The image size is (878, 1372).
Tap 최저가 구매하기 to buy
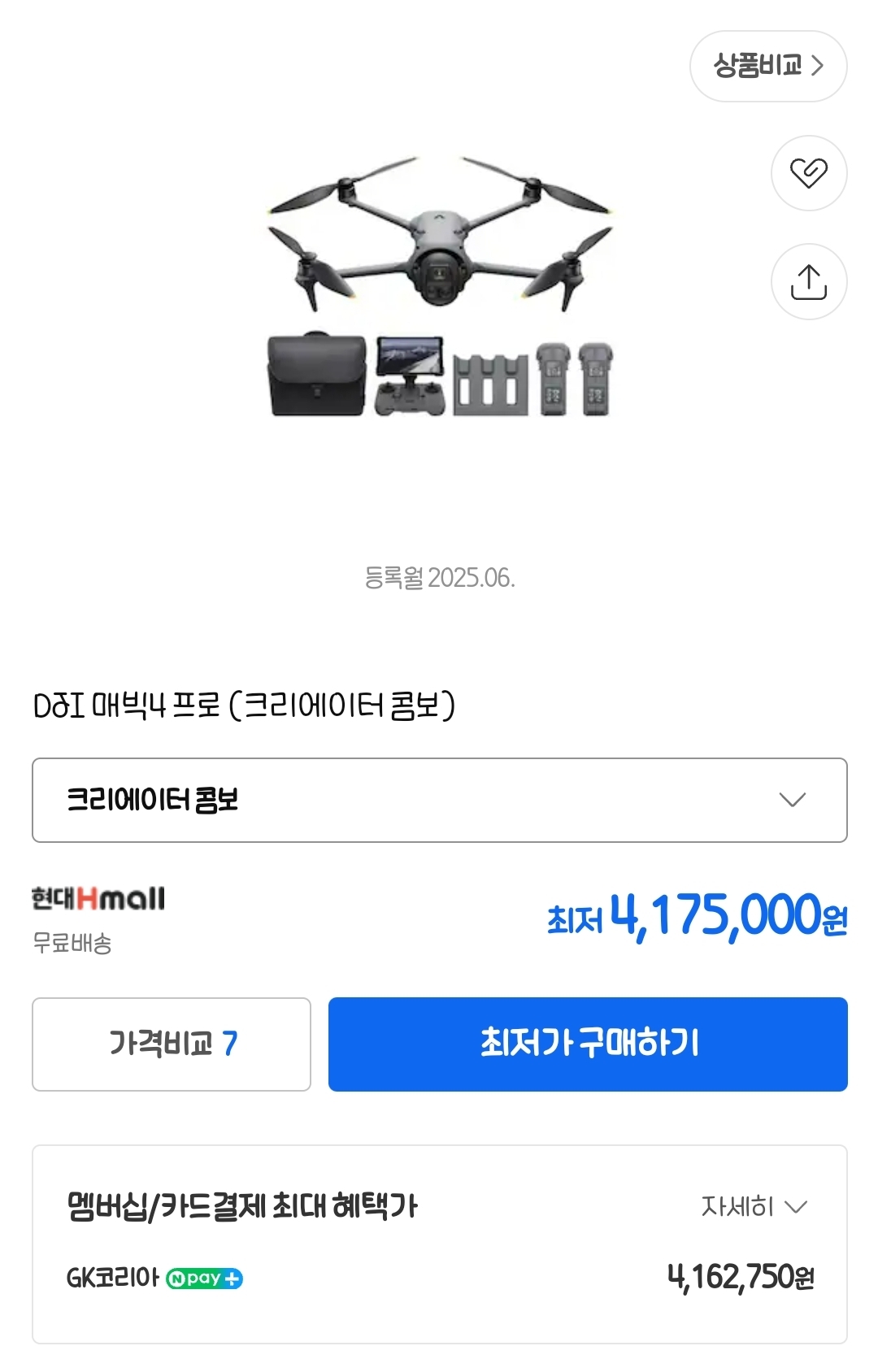tap(588, 1044)
